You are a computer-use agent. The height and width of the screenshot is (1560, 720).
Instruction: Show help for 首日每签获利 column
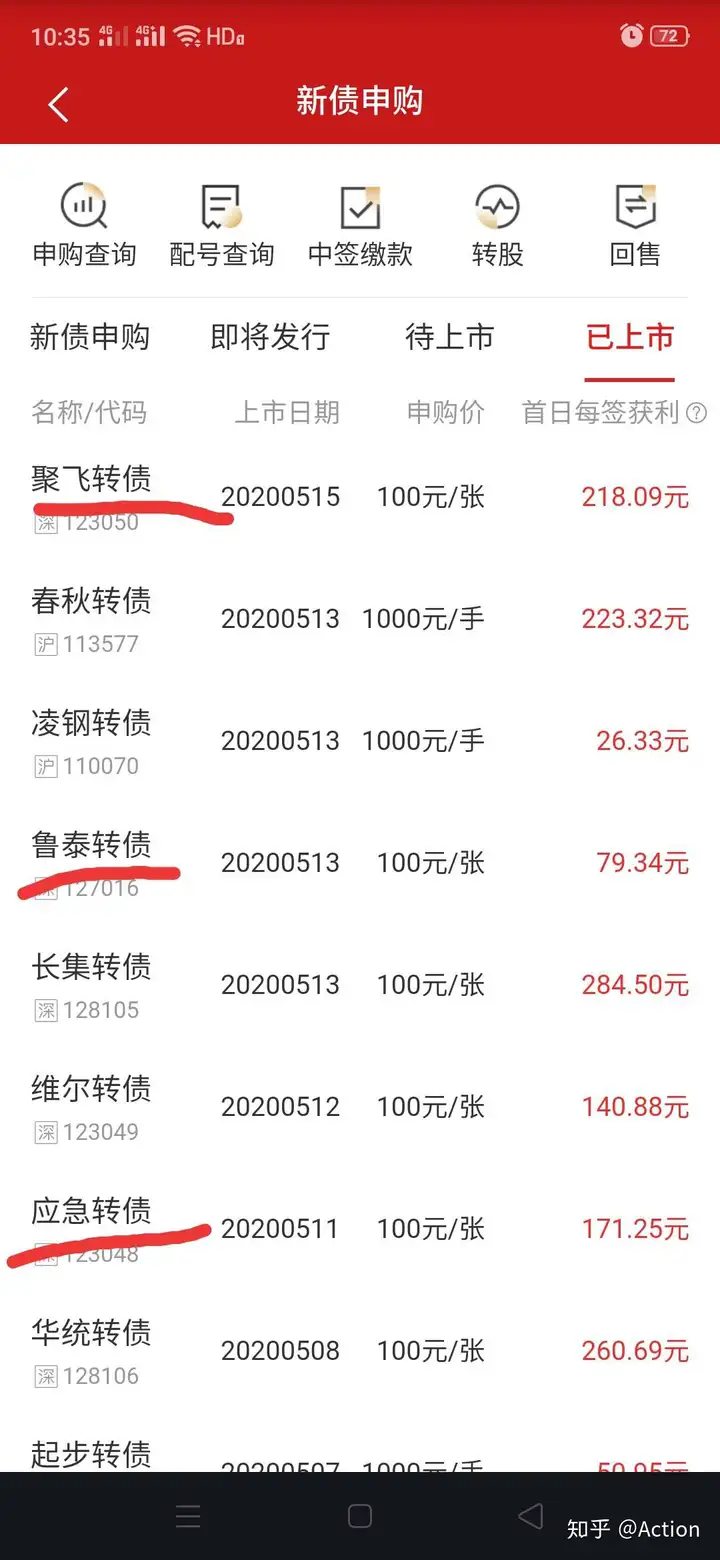(x=697, y=413)
